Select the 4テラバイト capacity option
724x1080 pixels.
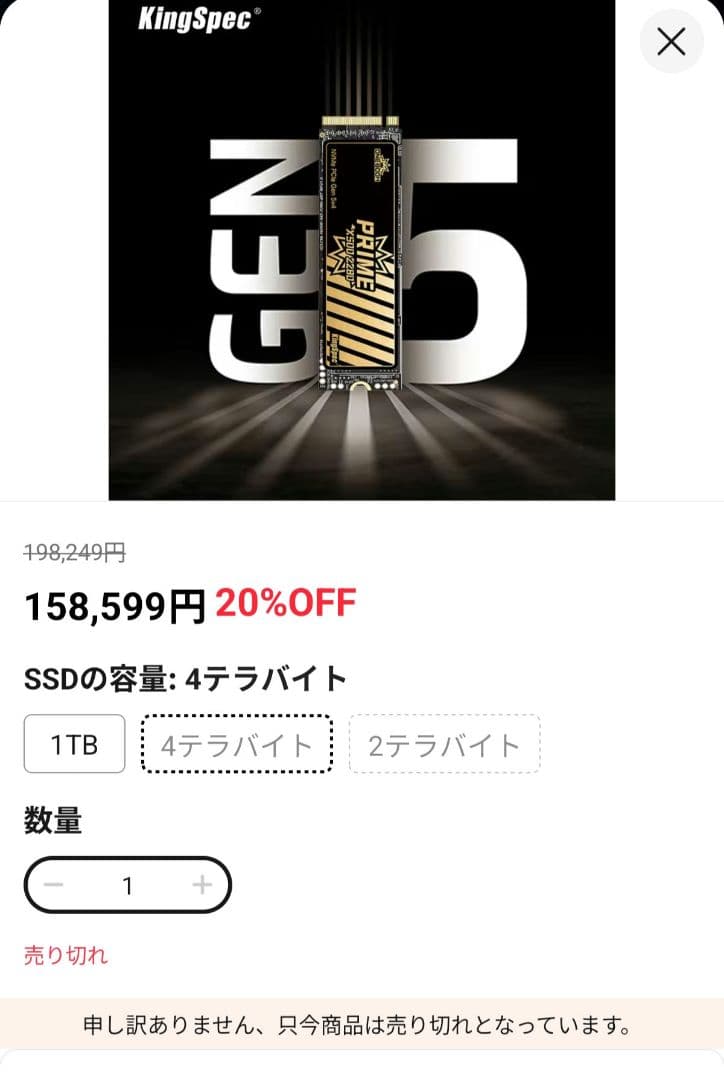point(236,743)
